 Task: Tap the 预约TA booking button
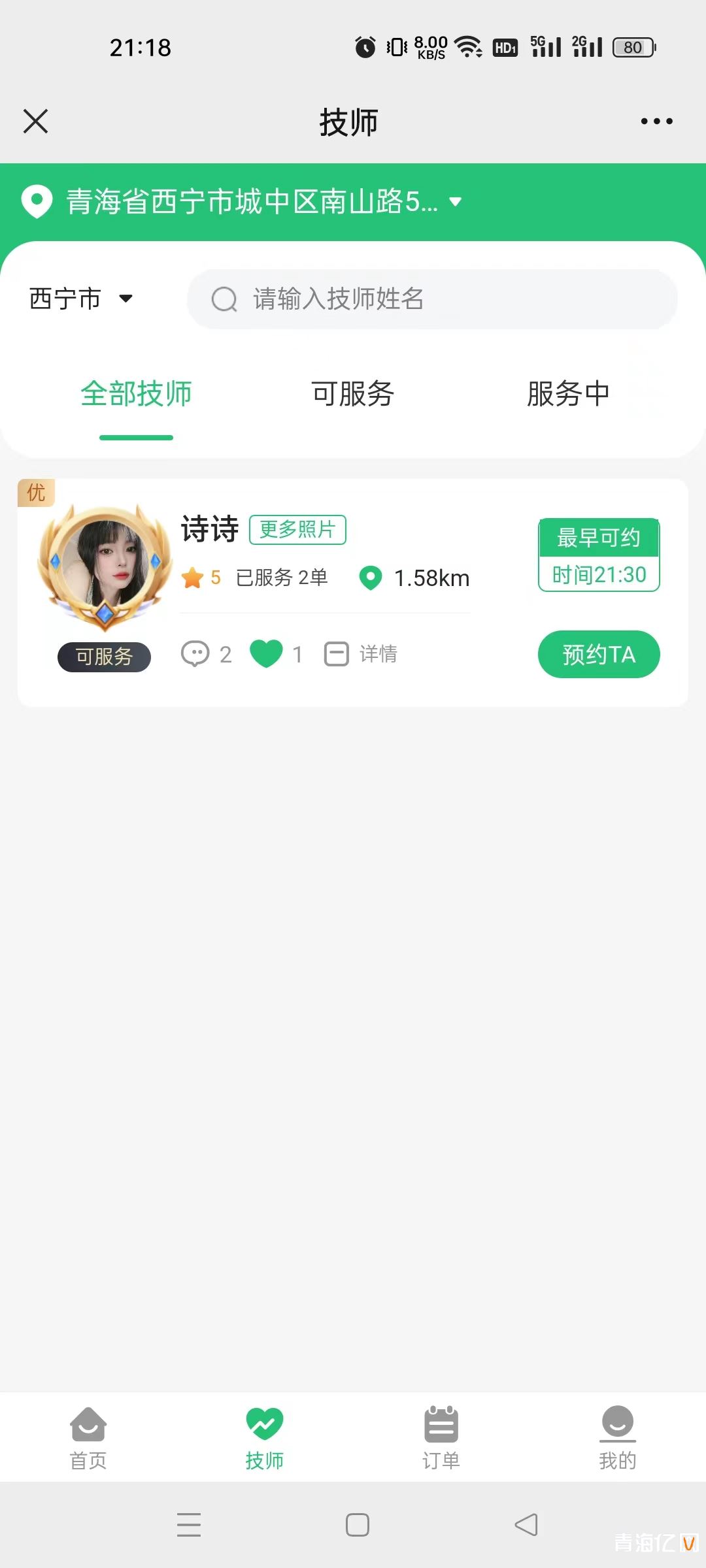click(x=598, y=654)
